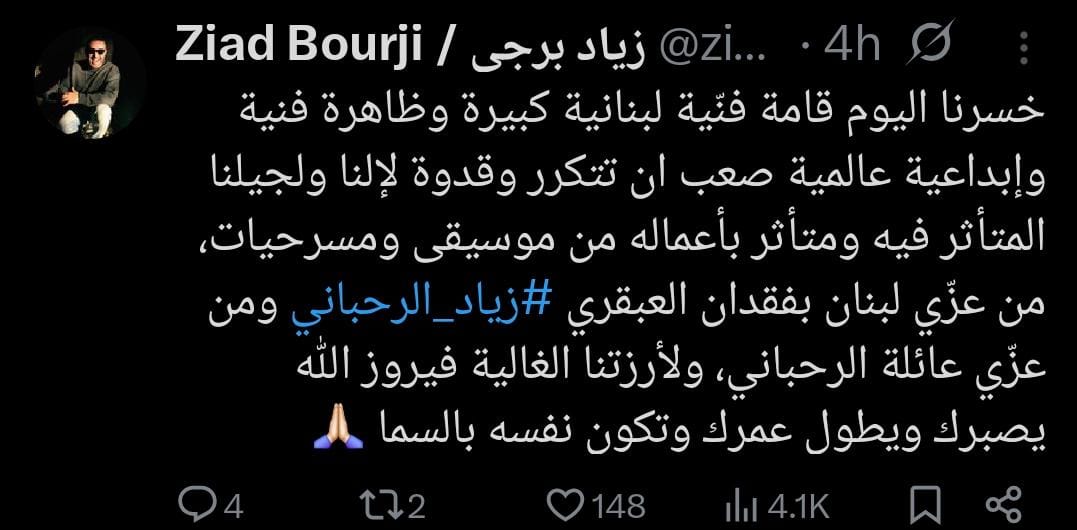The height and width of the screenshot is (530, 1077).
Task: Bookmark this tweet
Action: point(926,504)
